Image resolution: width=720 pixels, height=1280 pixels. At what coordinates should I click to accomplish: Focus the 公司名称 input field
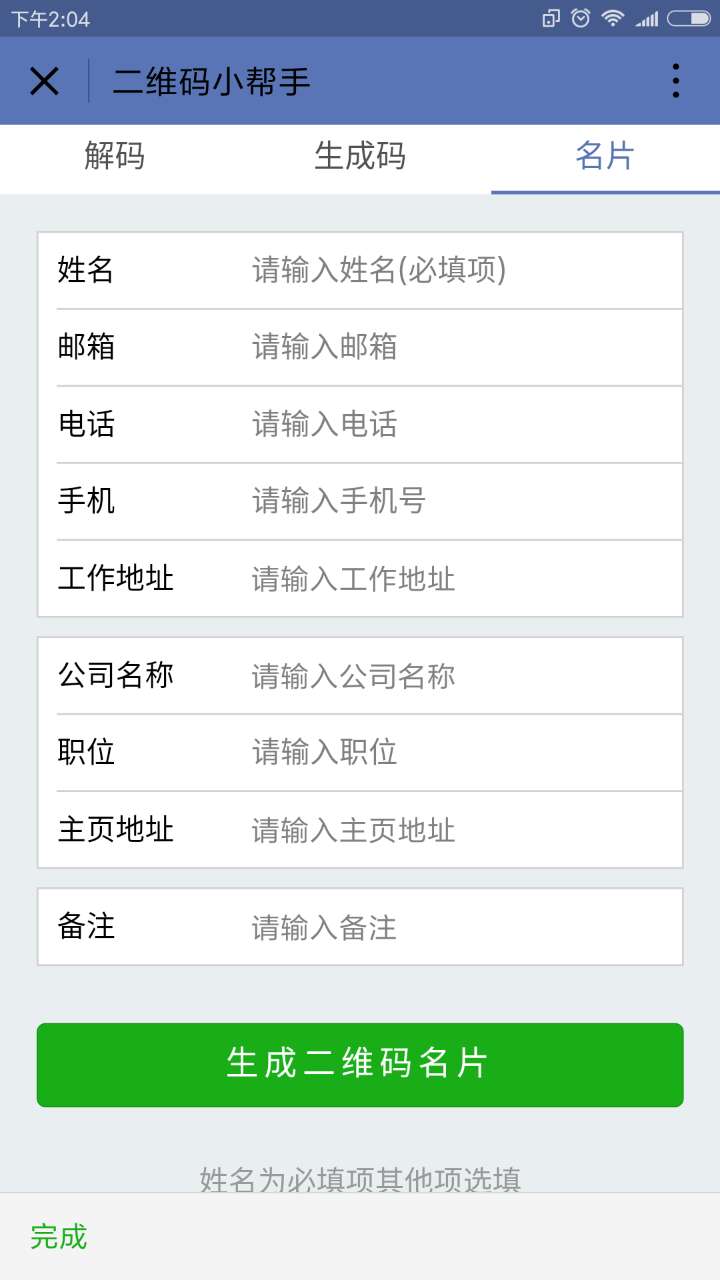(x=460, y=677)
